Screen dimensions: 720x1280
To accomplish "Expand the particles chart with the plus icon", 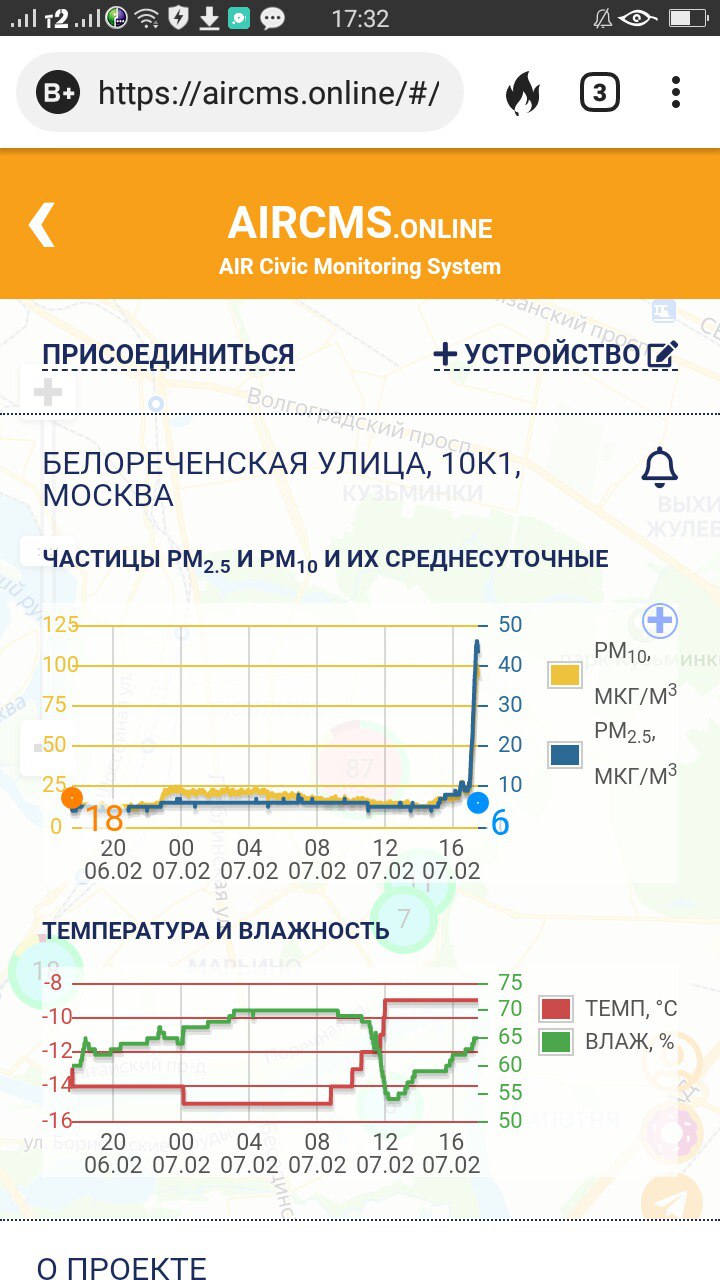I will pyautogui.click(x=660, y=621).
